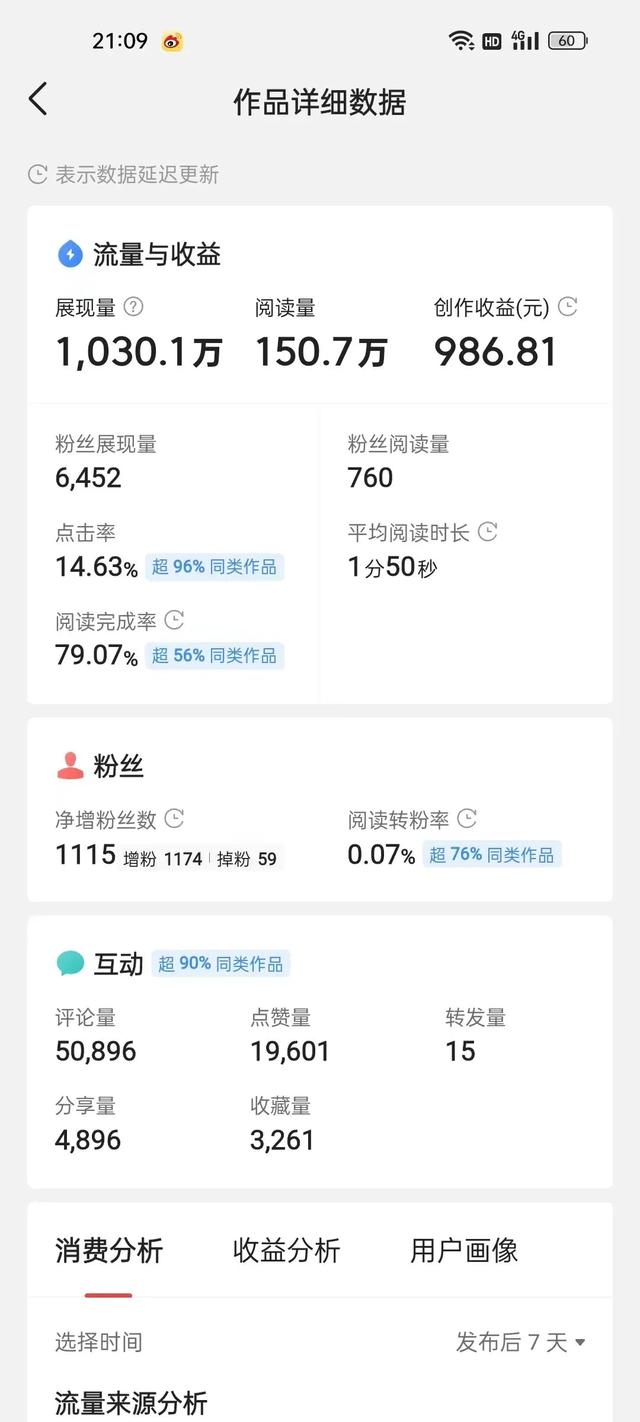The image size is (640, 1422).
Task: Open the help icon next to 展现量
Action: pos(134,307)
